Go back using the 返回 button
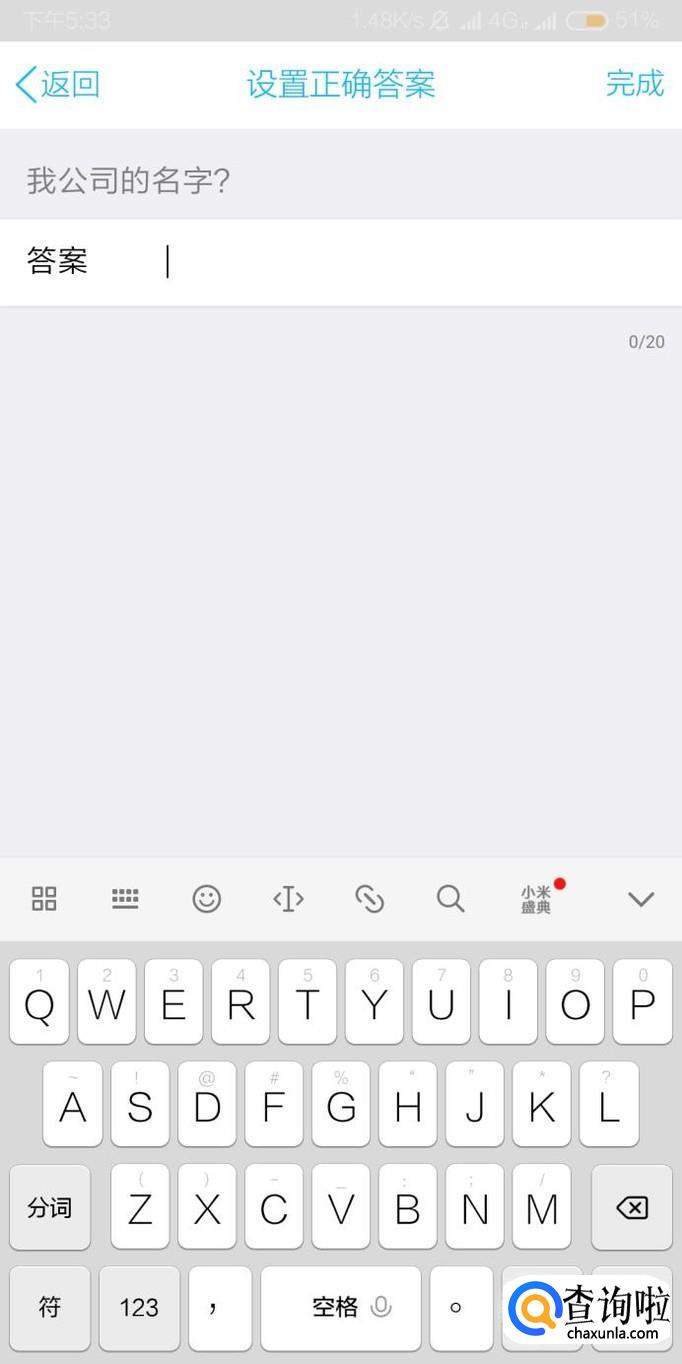Viewport: 682px width, 1364px height. (x=58, y=84)
